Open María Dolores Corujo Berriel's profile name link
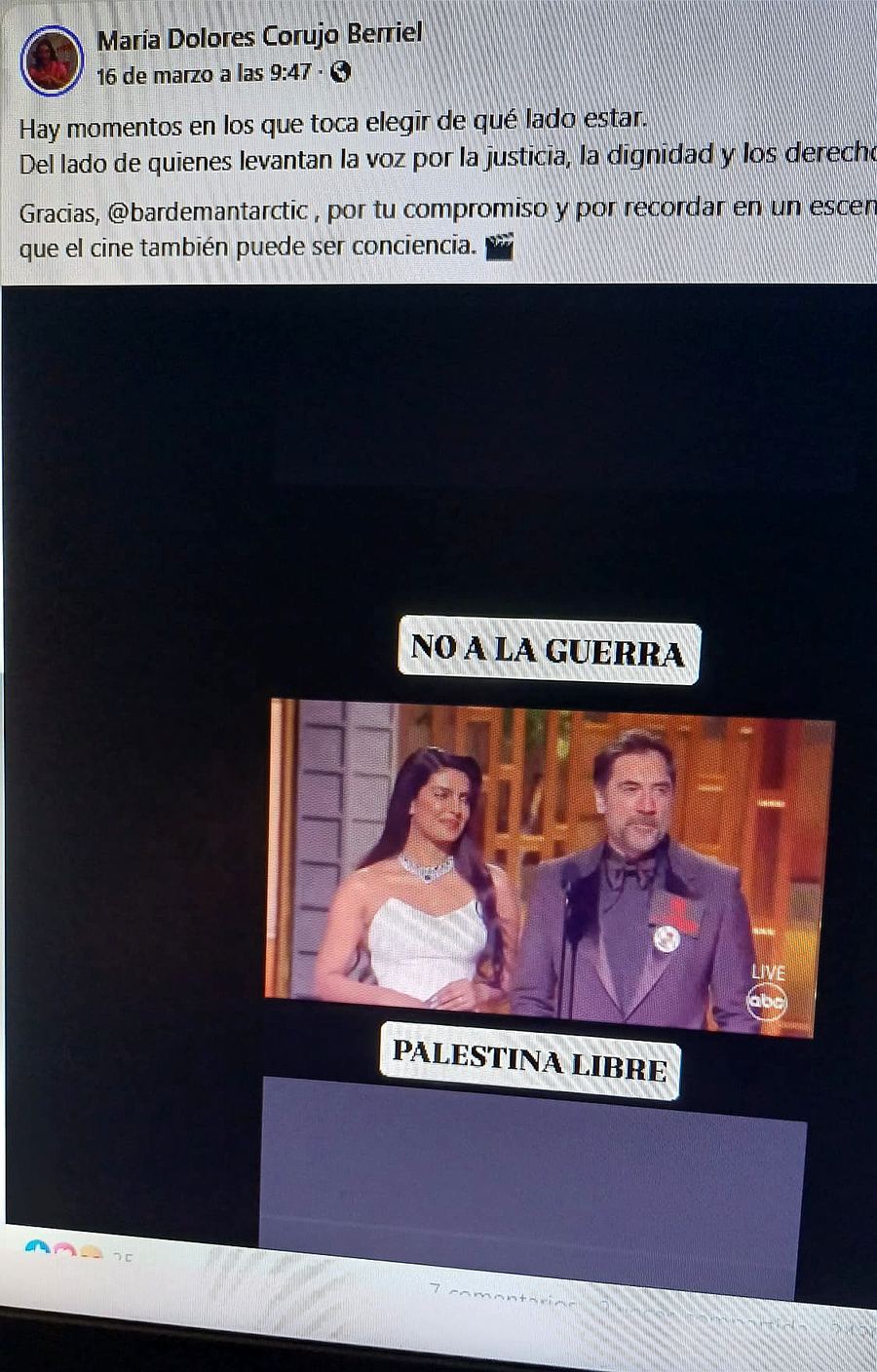 tap(259, 37)
